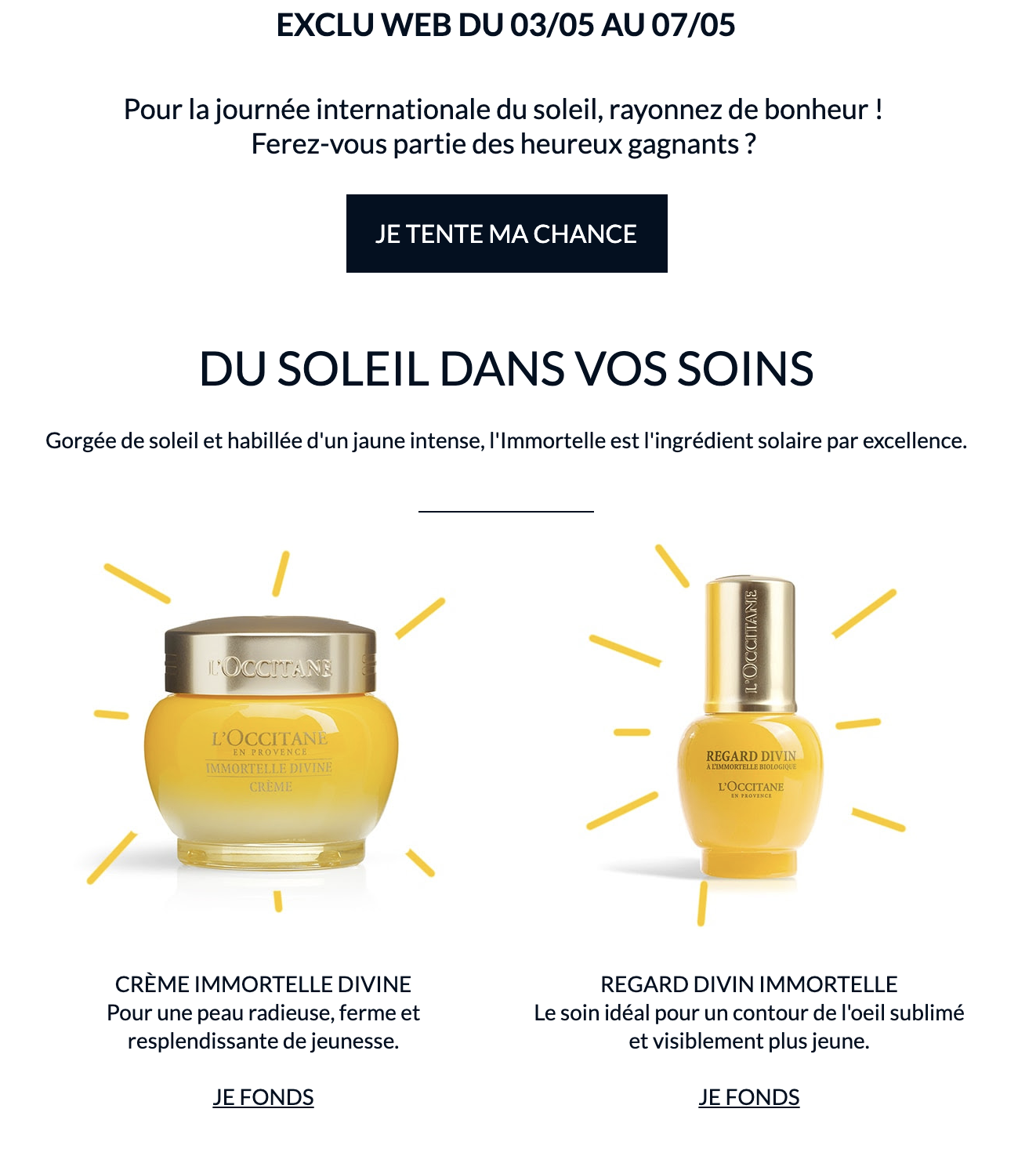
Task: Open JE FONDS link under Crème Immortelle Divine
Action: (x=263, y=1097)
